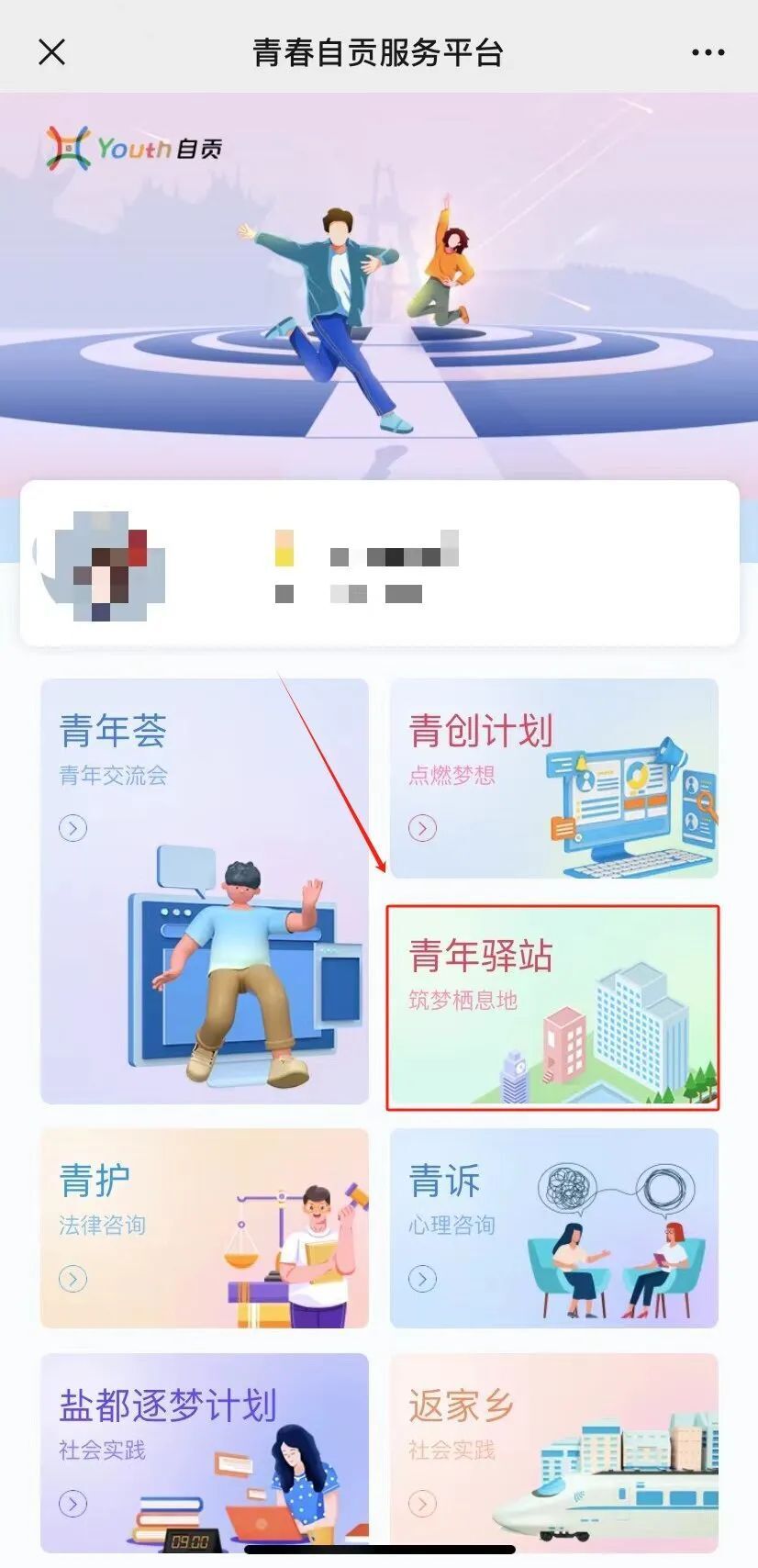Close the 青春自贡服务平台 page

point(52,52)
